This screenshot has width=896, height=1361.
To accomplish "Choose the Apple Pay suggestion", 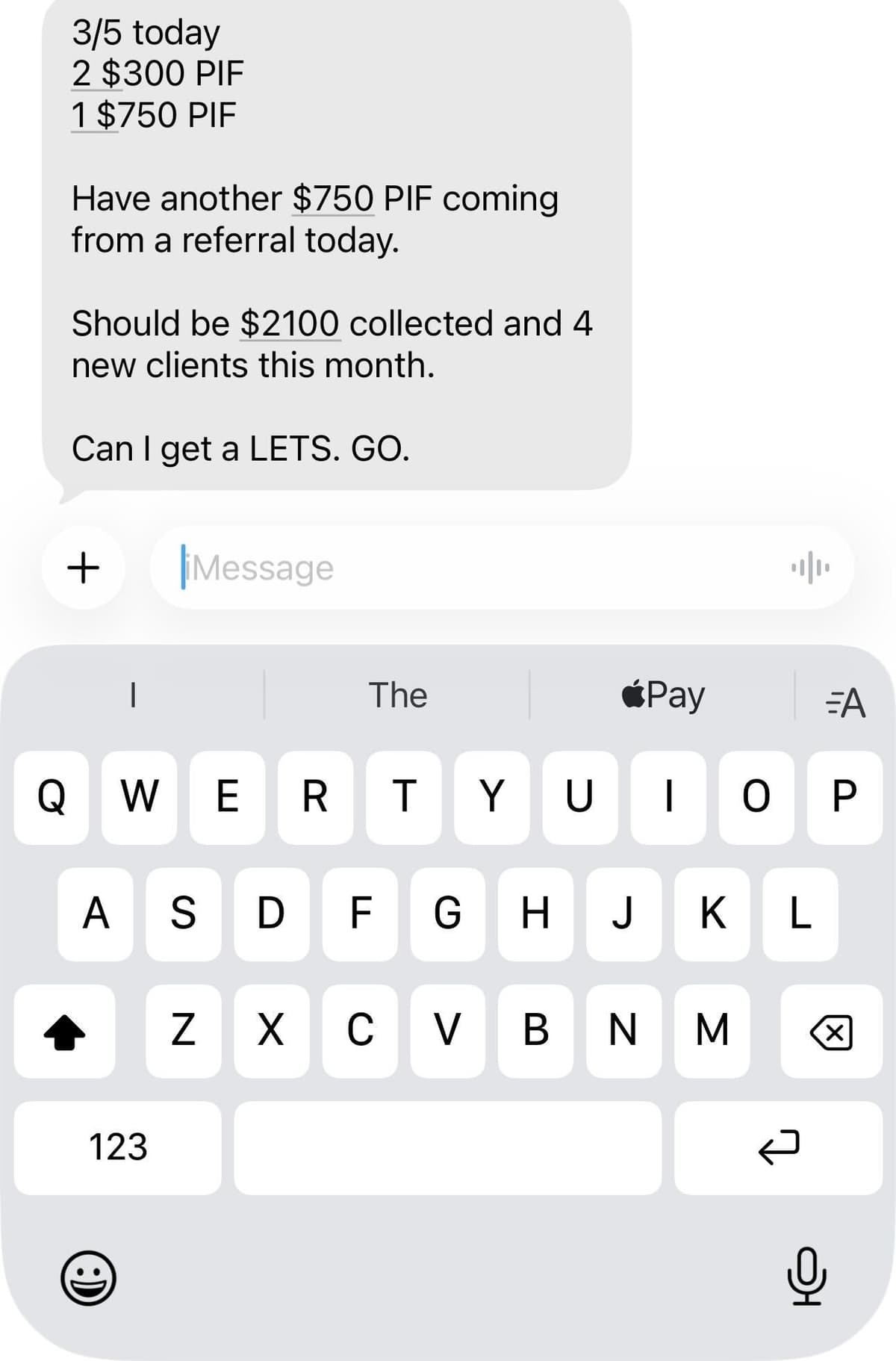I will tap(663, 695).
